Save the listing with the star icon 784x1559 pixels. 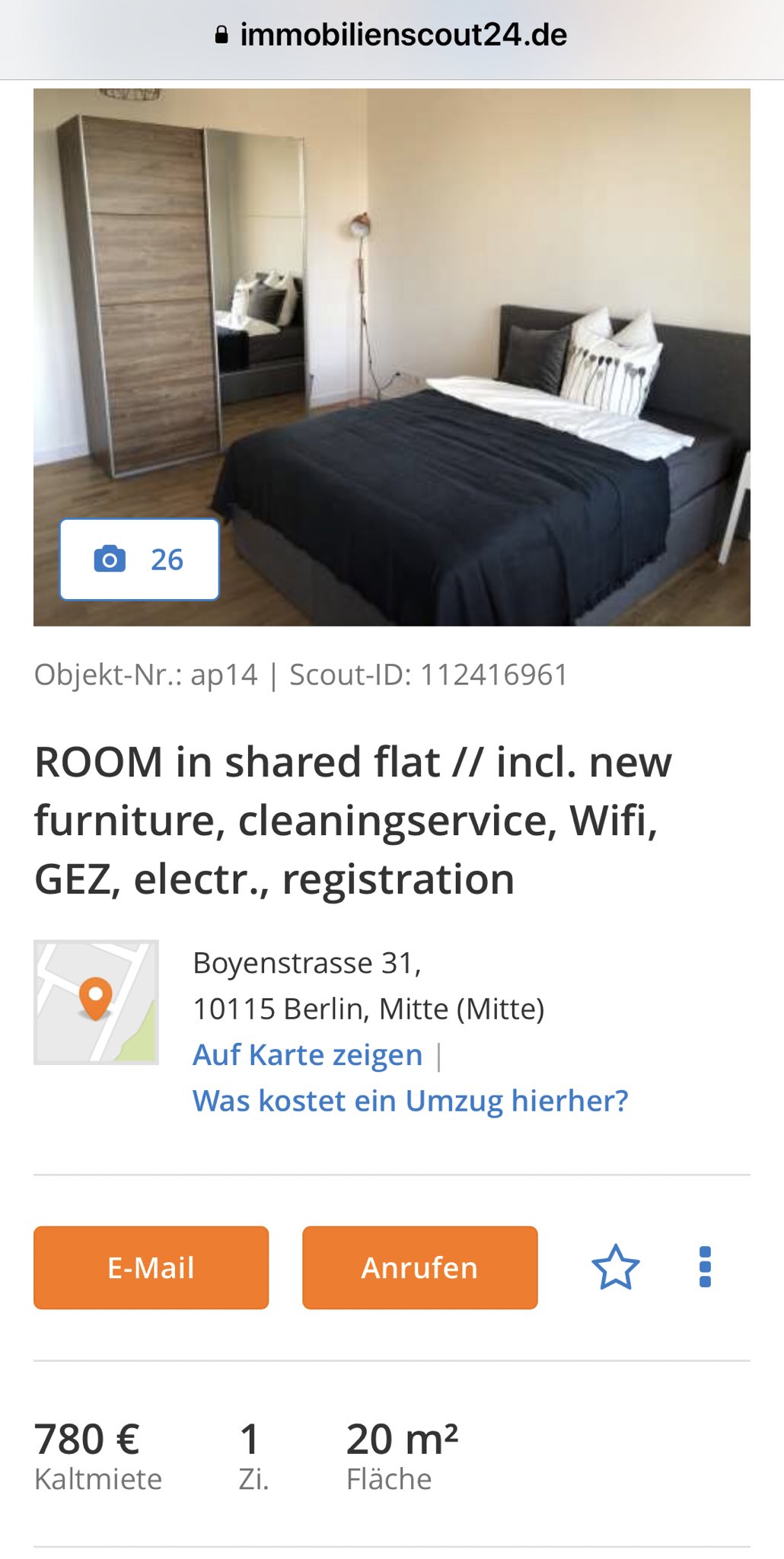(x=615, y=1267)
